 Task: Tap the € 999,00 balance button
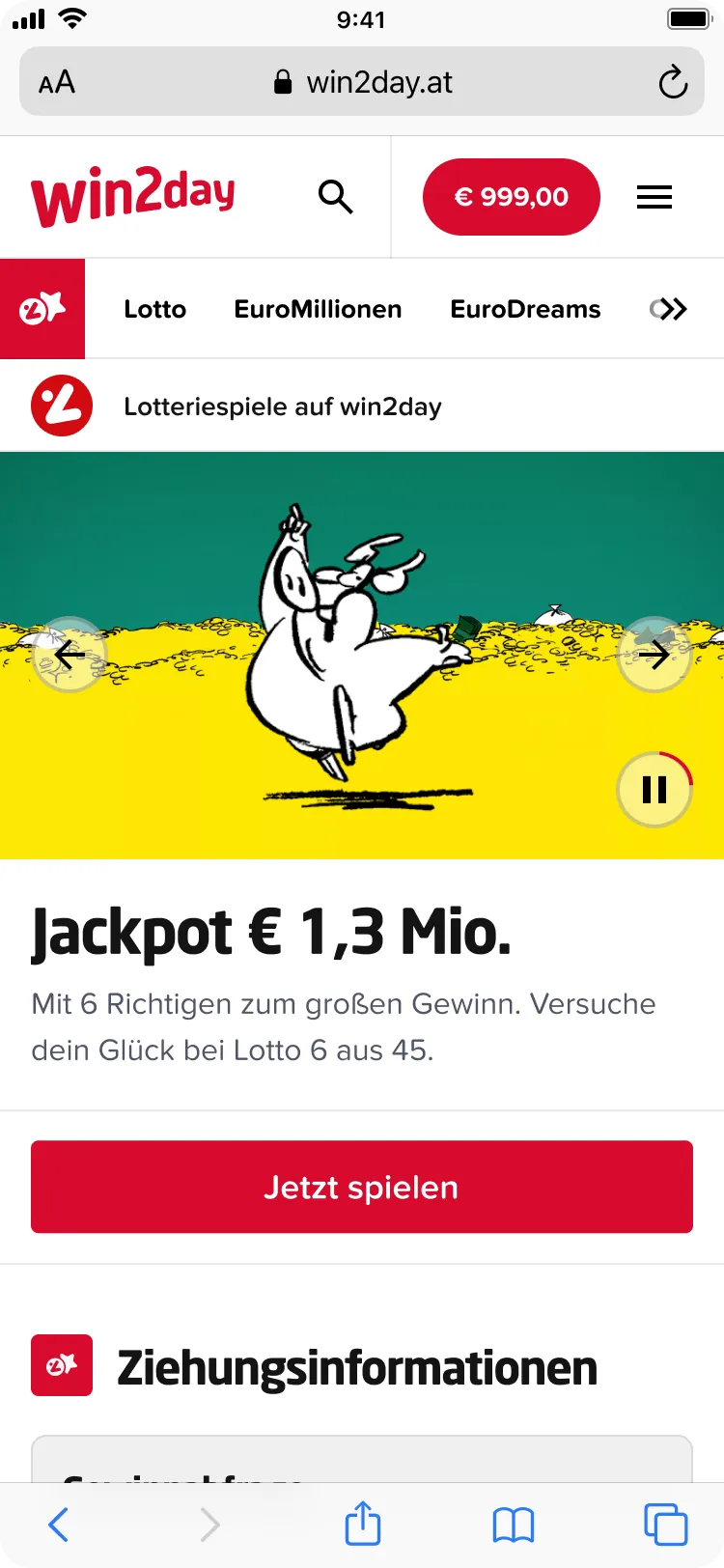point(512,197)
